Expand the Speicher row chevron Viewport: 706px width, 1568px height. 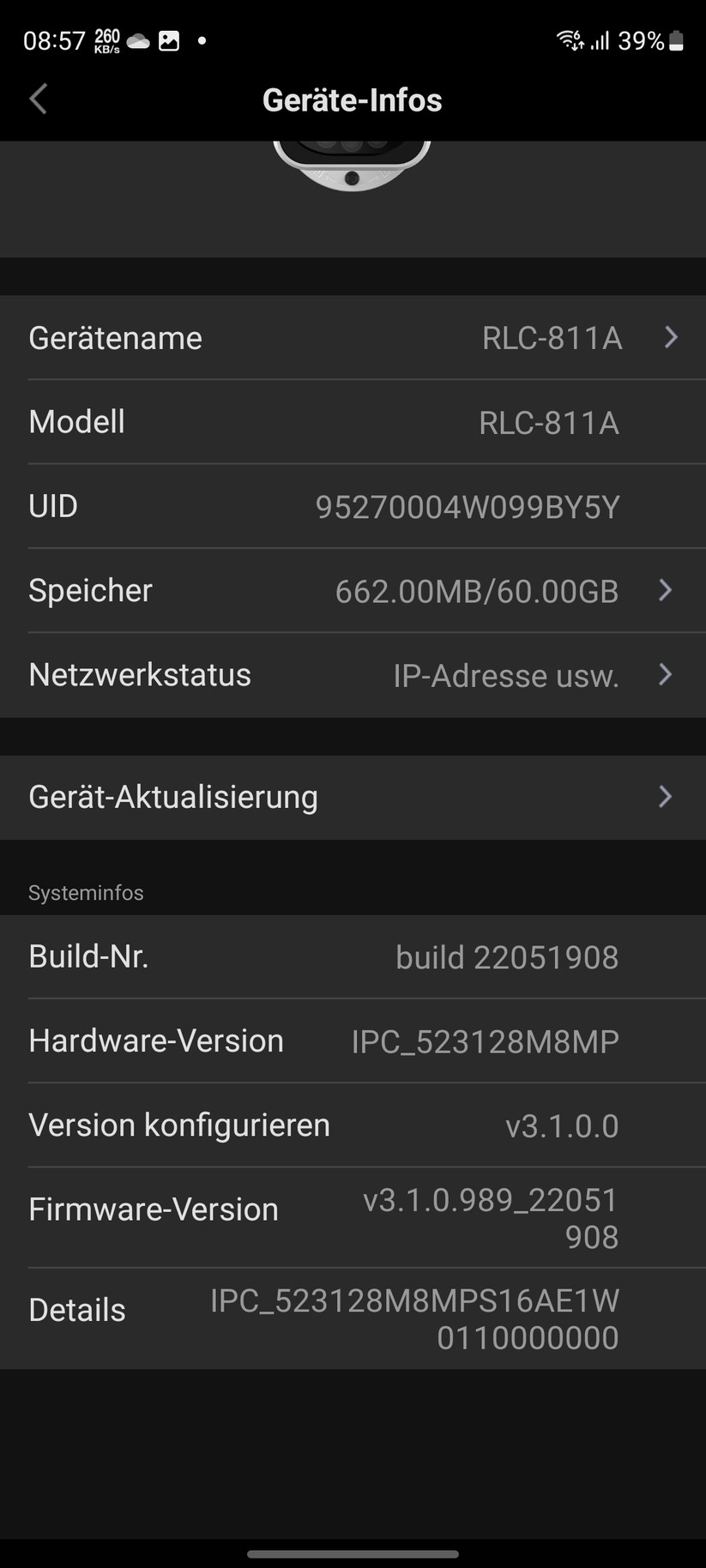(667, 590)
